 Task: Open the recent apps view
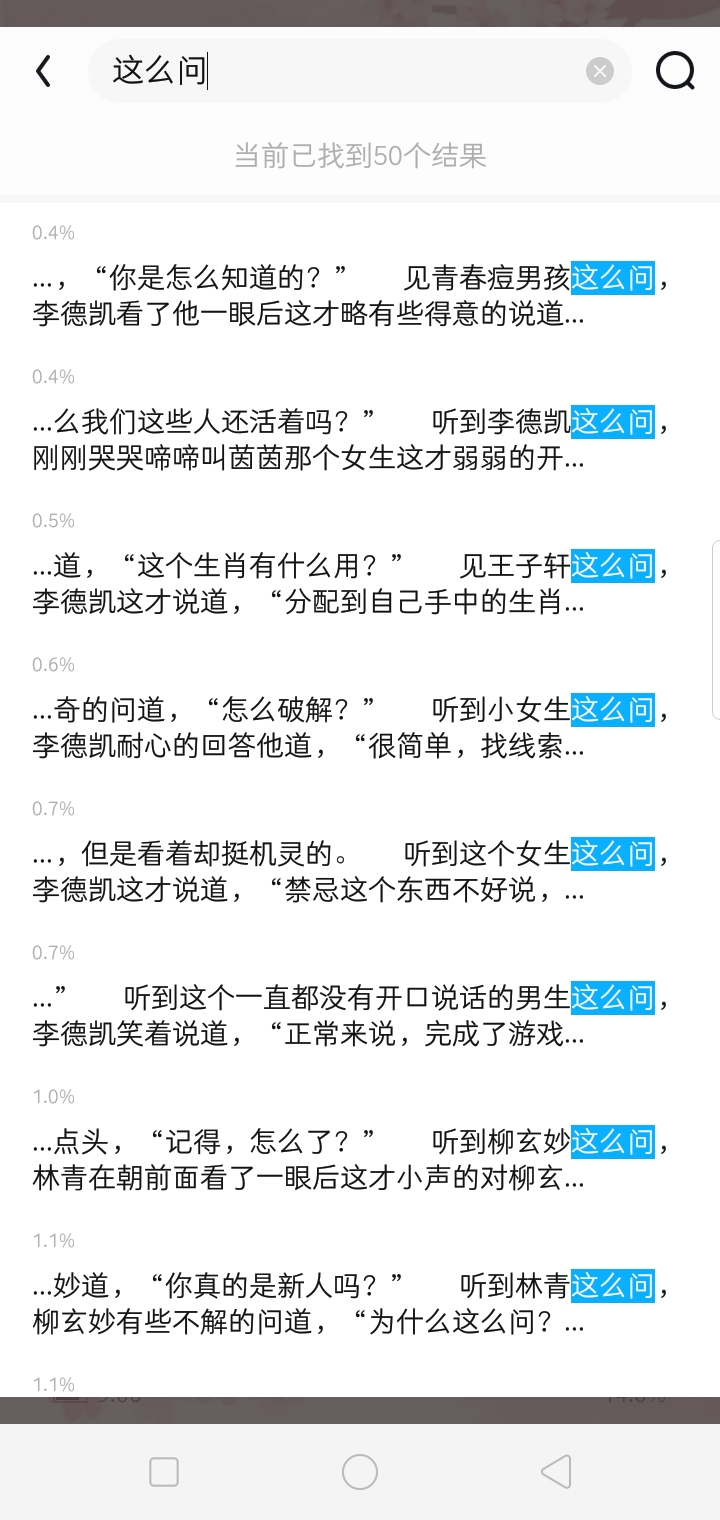(x=164, y=1472)
